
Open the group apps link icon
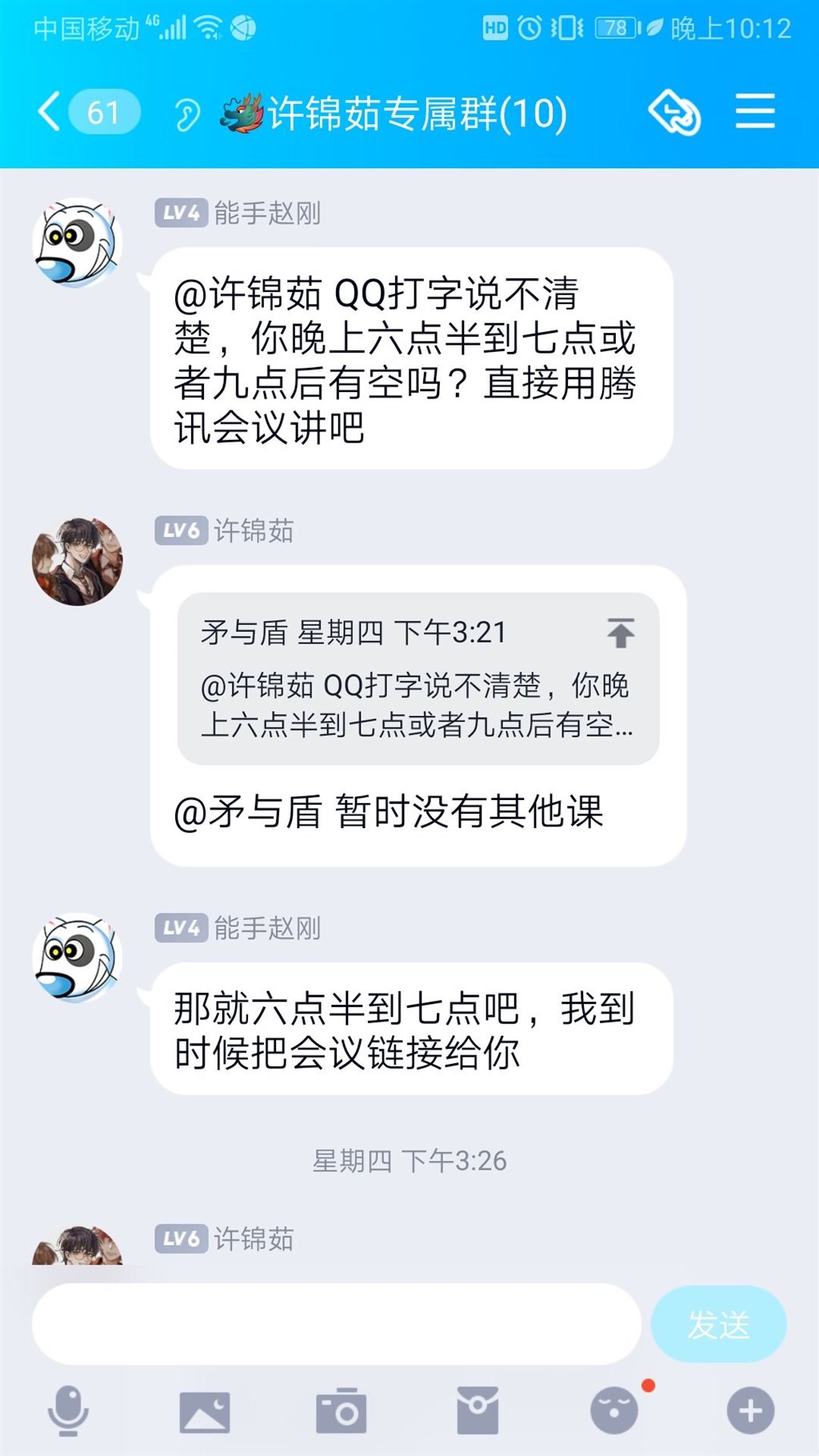tap(674, 113)
